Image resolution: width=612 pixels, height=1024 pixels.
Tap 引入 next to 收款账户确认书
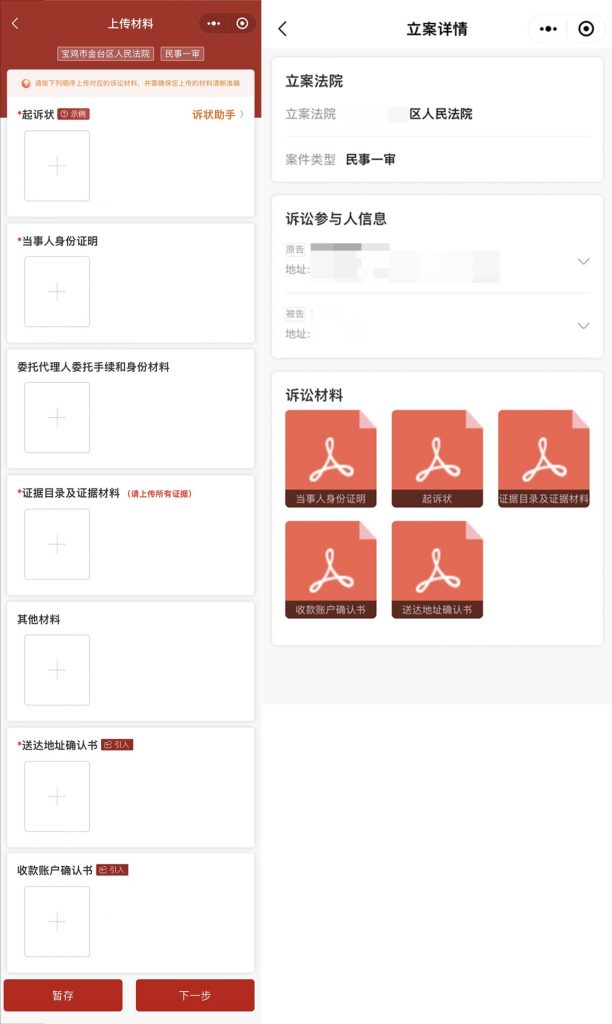click(x=112, y=870)
